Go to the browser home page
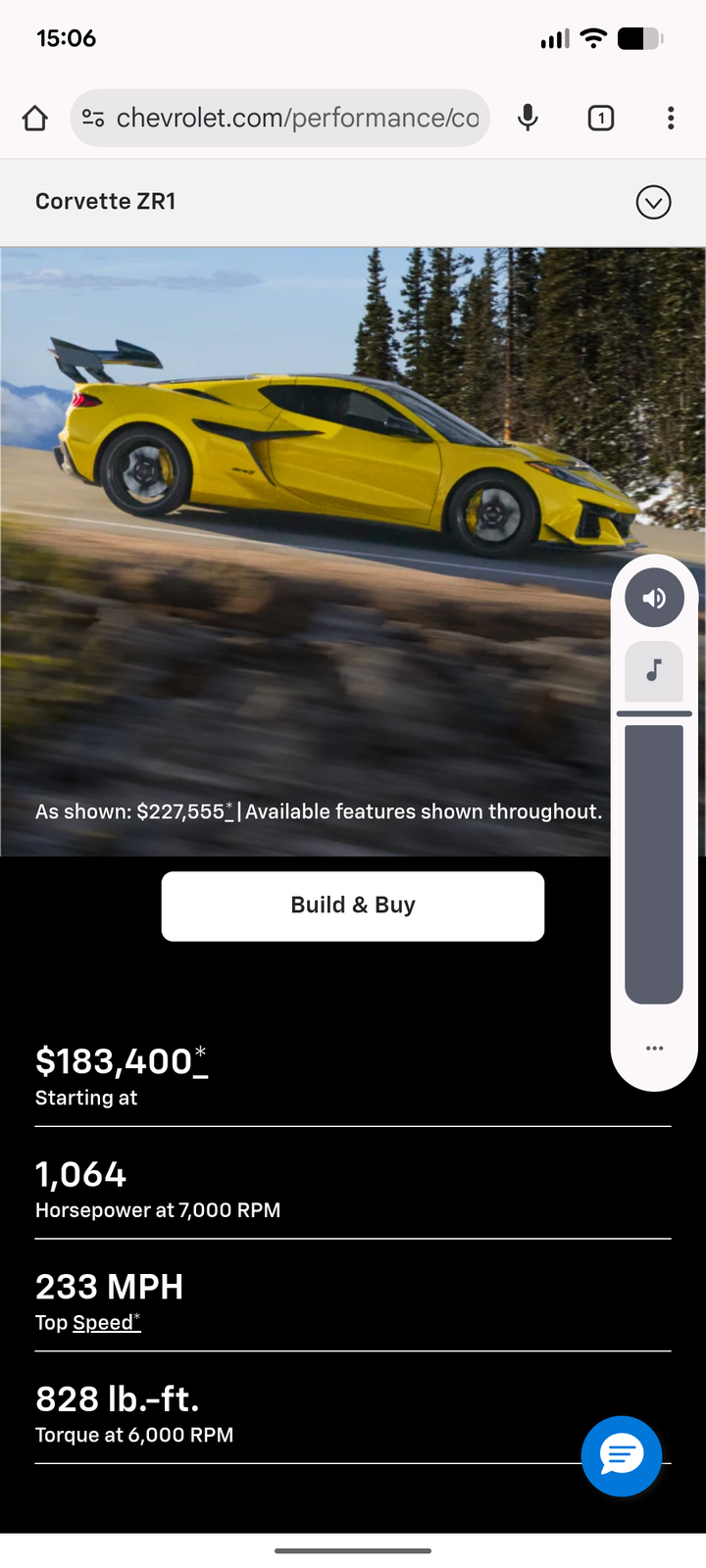 pos(35,119)
